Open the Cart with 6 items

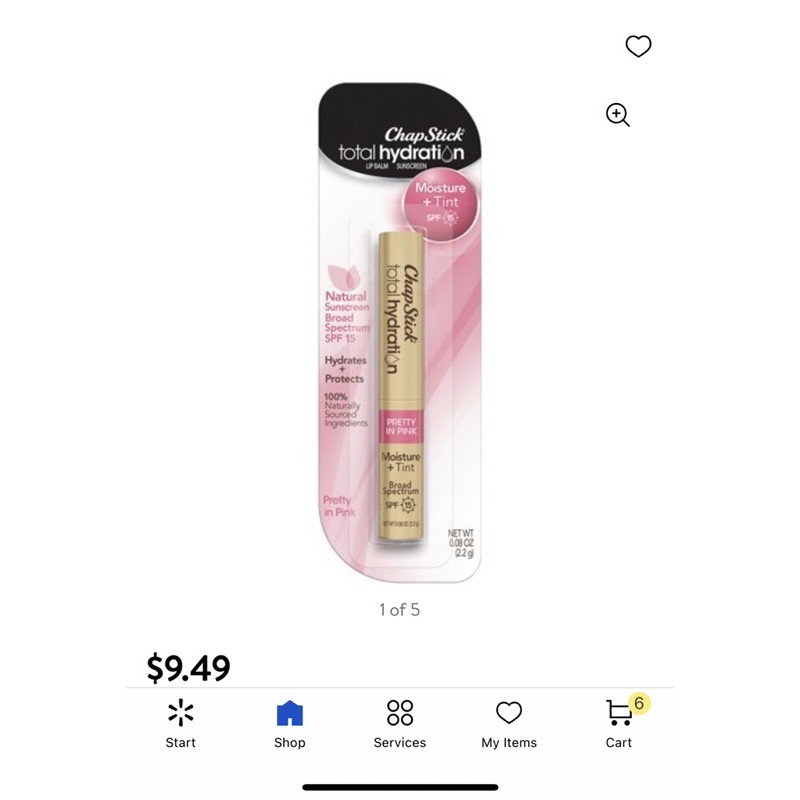click(x=621, y=723)
